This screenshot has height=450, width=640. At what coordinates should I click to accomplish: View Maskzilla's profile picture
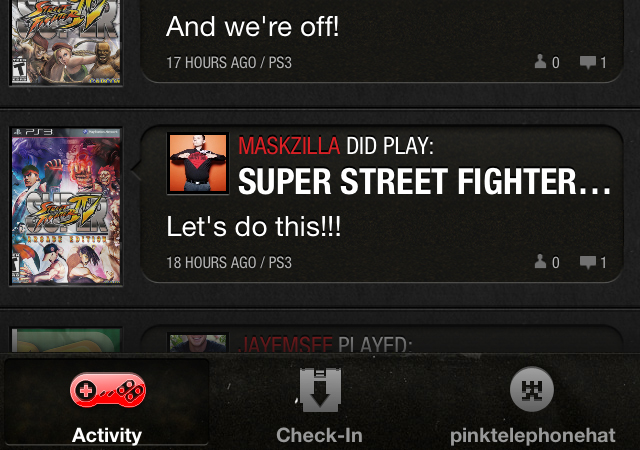[197, 163]
